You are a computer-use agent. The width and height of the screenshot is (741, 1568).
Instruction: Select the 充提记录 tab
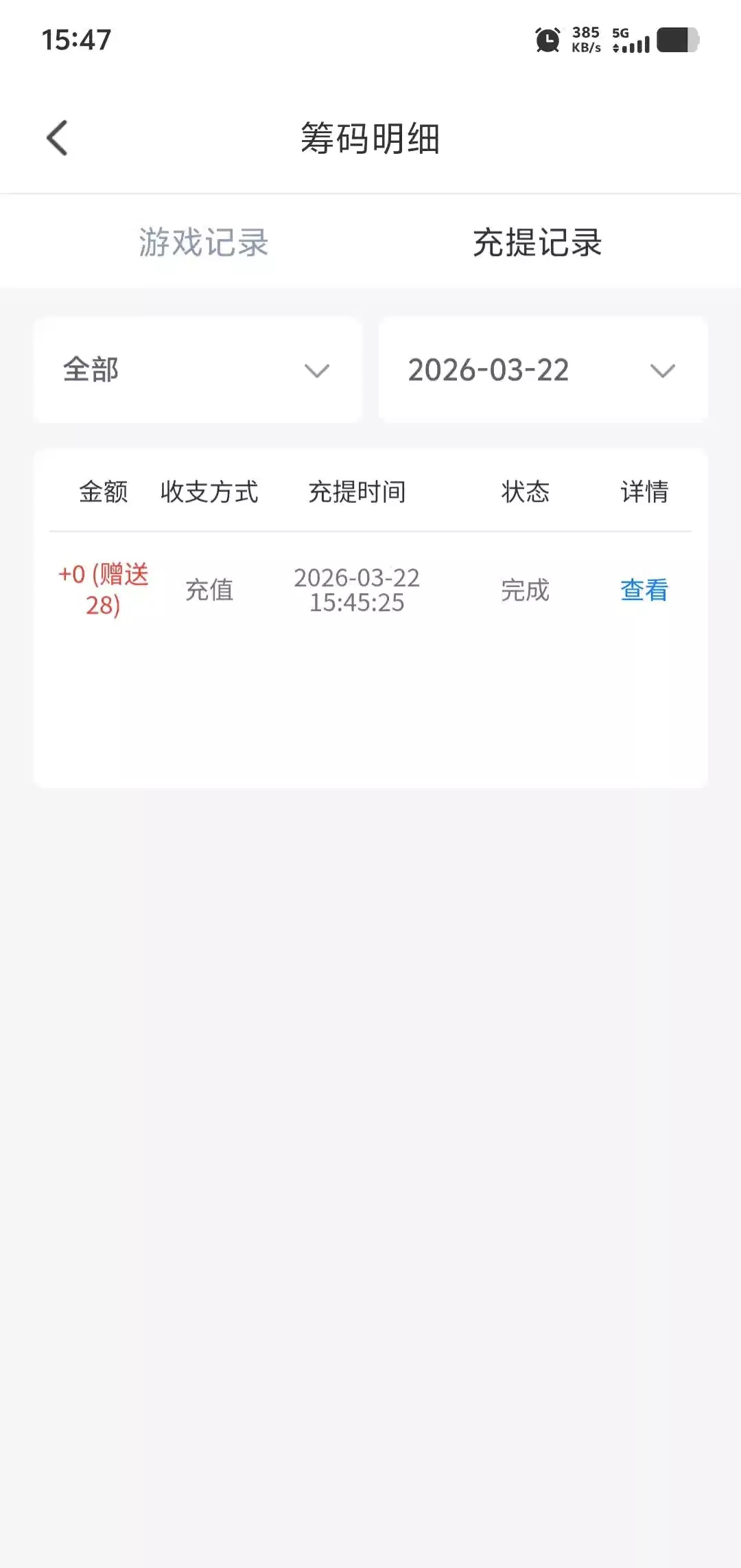click(537, 242)
